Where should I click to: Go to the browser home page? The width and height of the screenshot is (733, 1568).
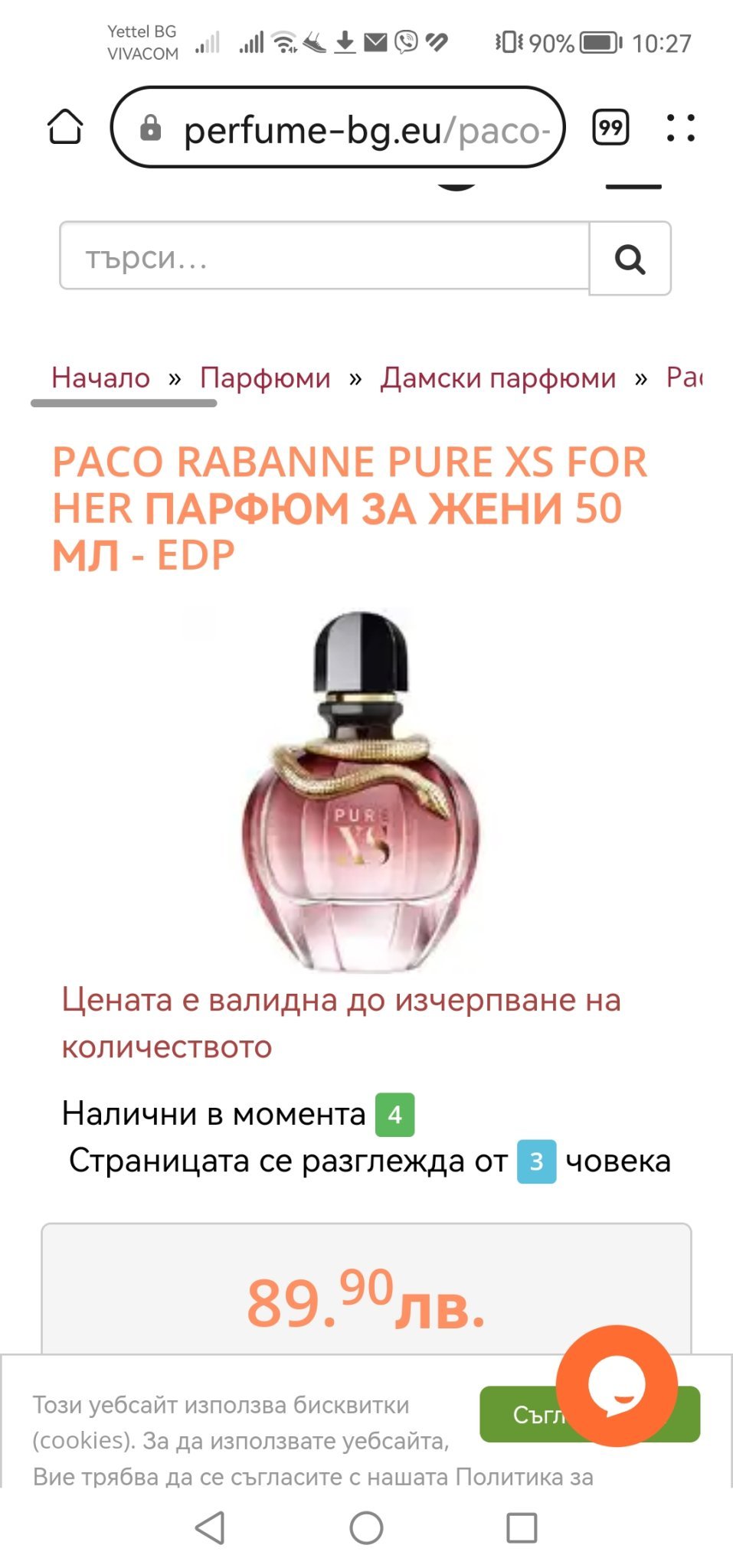pyautogui.click(x=65, y=127)
